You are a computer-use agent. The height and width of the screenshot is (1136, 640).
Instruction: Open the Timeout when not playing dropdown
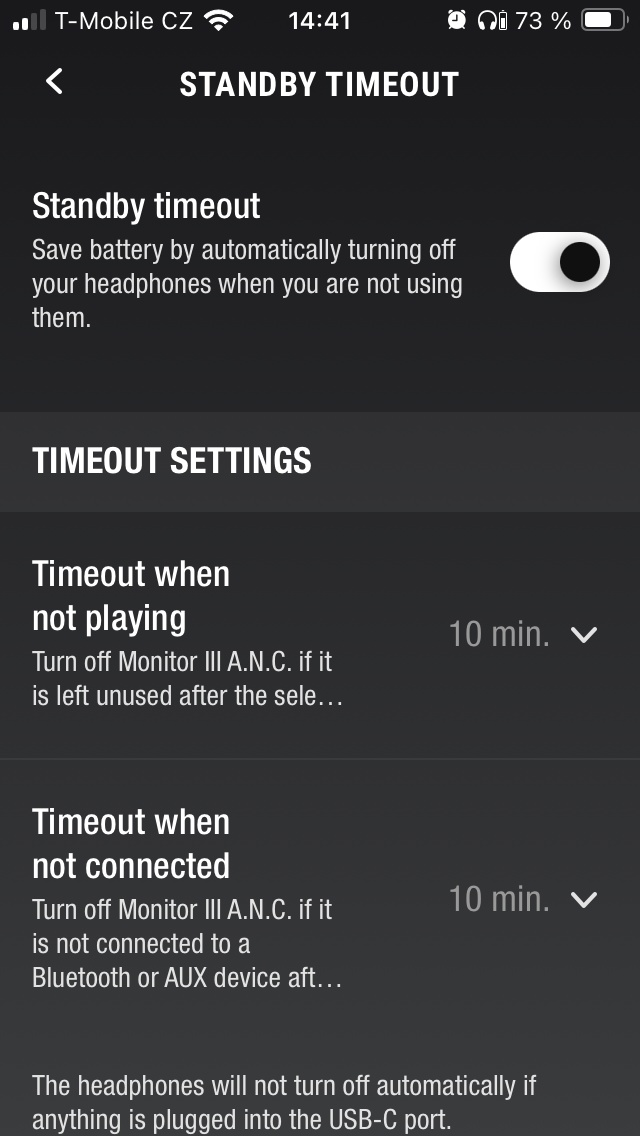click(x=523, y=634)
